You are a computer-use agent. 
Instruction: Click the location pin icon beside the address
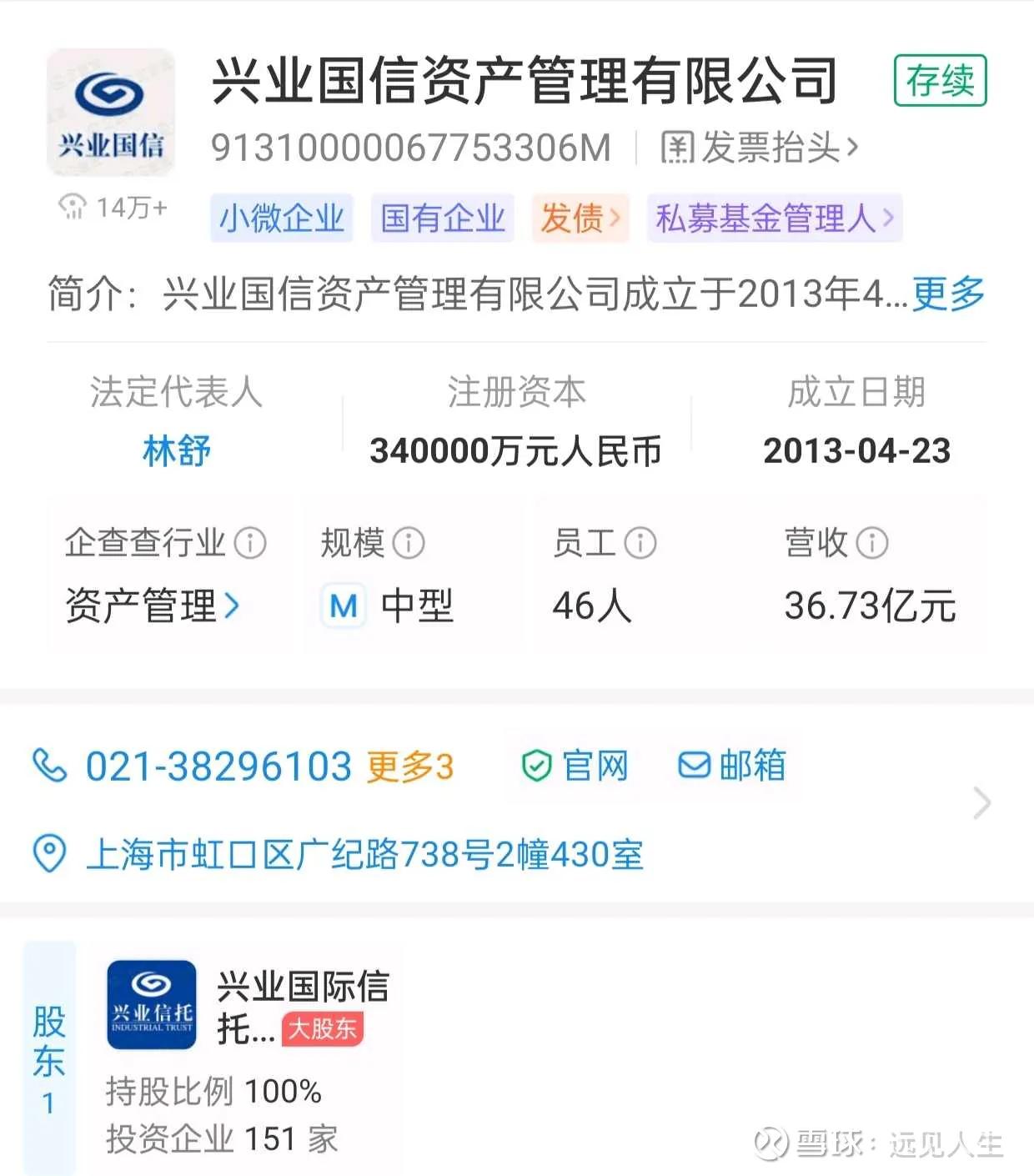click(50, 854)
